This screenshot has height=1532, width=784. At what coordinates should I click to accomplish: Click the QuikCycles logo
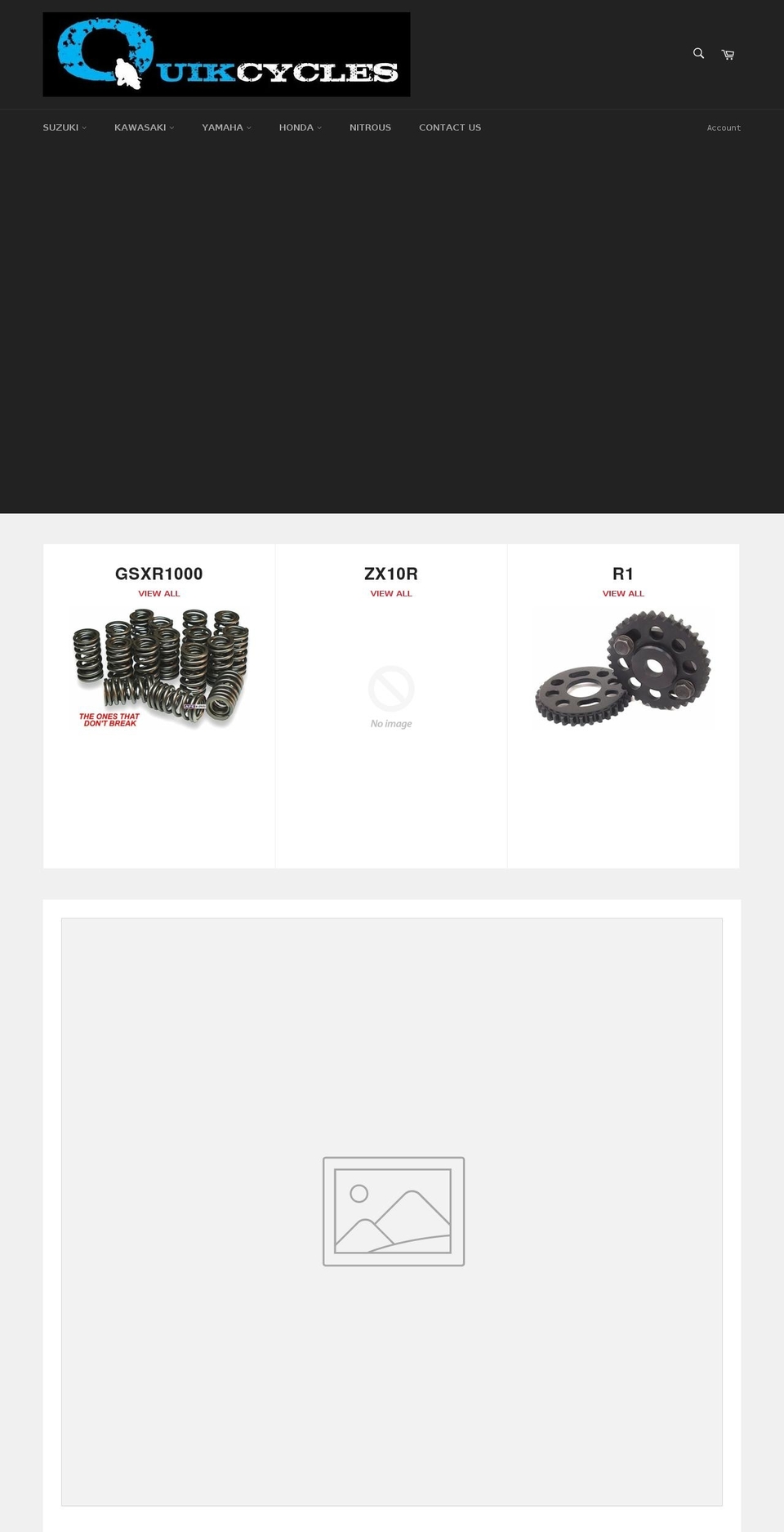tap(225, 53)
